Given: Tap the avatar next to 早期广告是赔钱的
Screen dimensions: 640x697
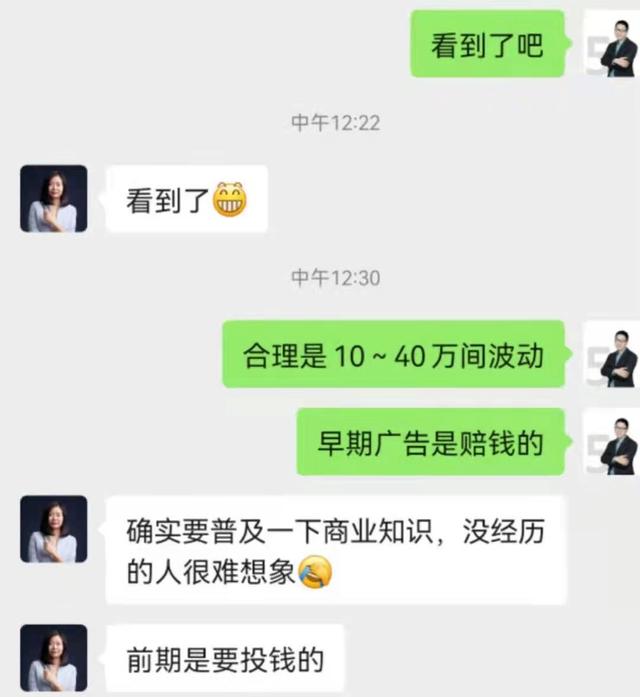Looking at the screenshot, I should tap(610, 441).
